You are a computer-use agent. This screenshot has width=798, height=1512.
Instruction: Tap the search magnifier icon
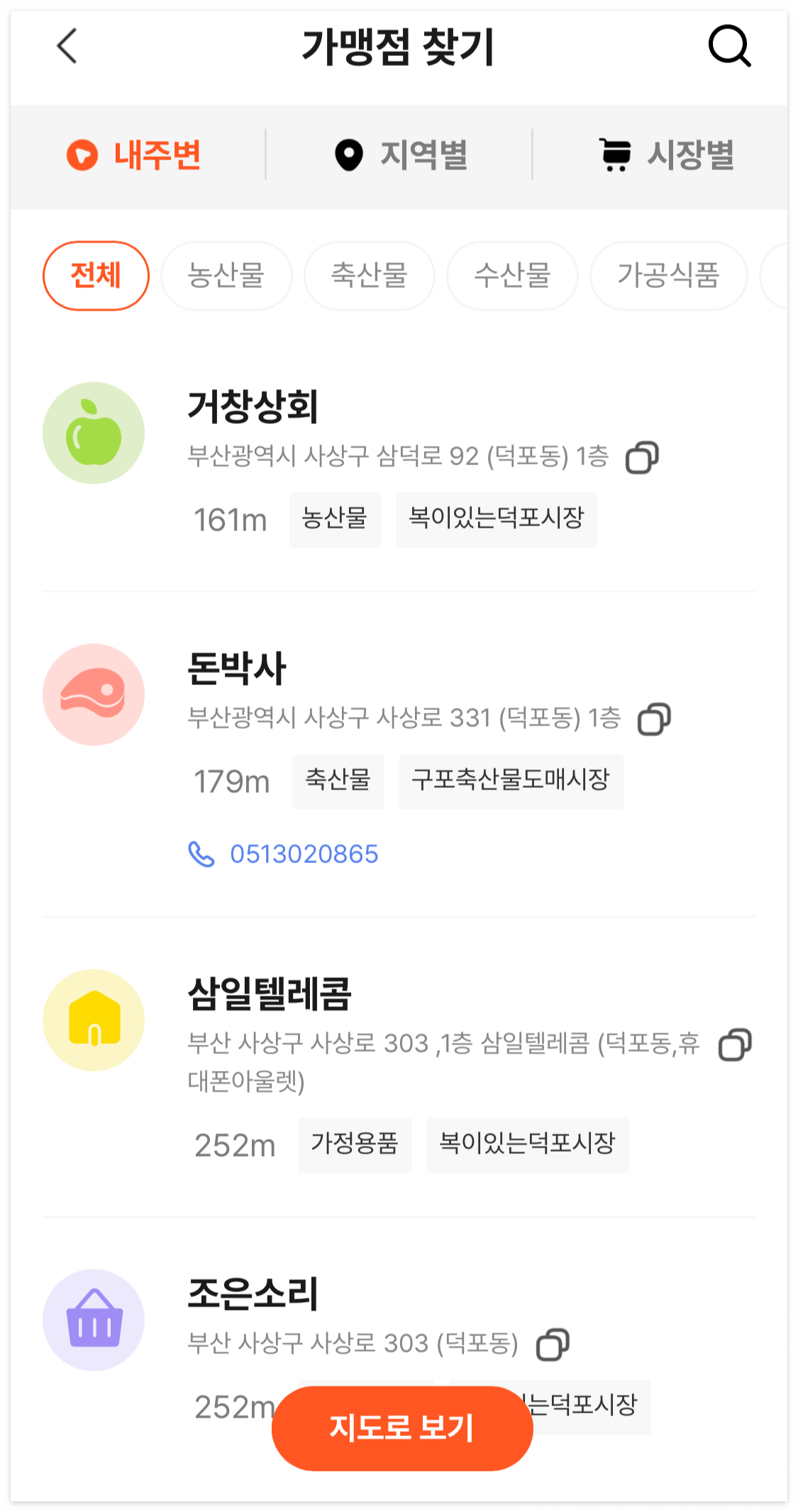(x=730, y=47)
